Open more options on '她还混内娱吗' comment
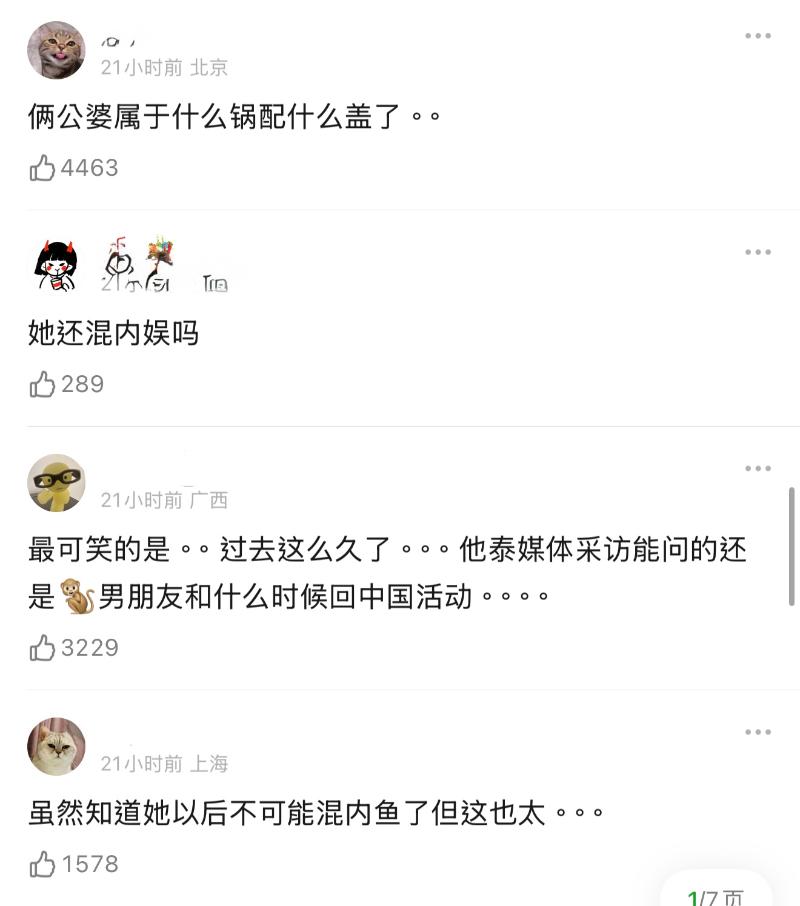 click(757, 252)
